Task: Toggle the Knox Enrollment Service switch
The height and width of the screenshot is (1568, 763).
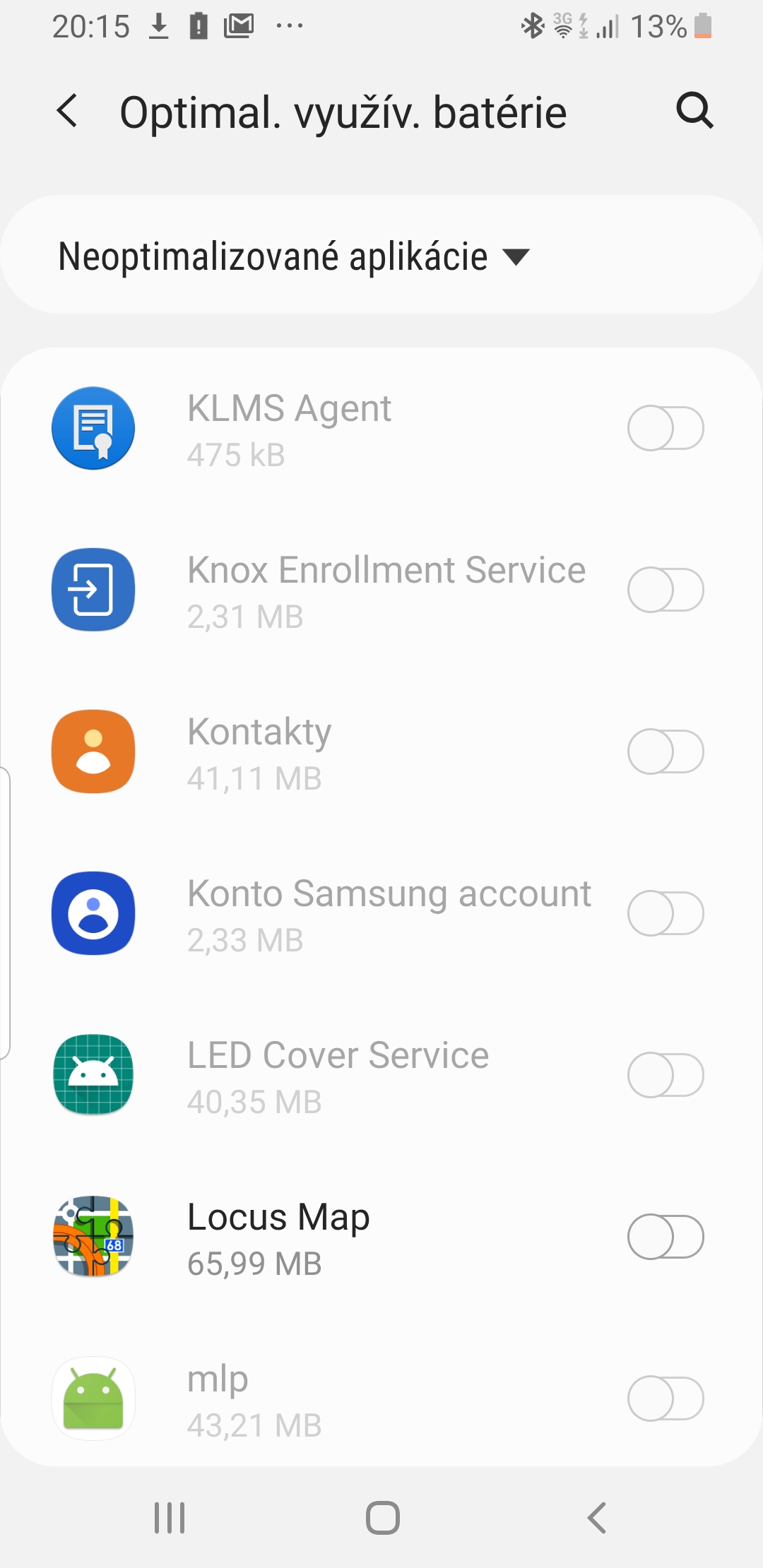Action: [x=665, y=590]
